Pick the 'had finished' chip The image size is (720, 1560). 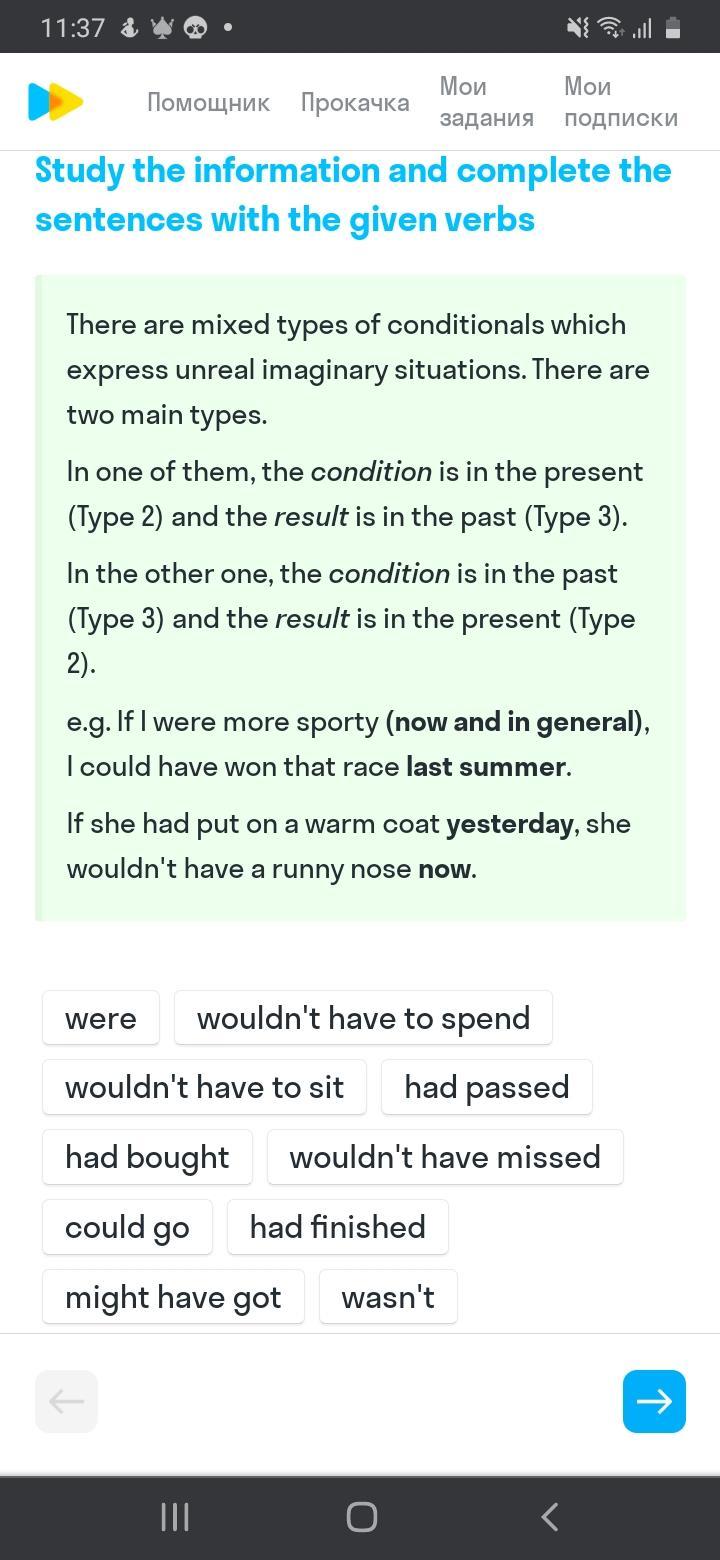[338, 1227]
